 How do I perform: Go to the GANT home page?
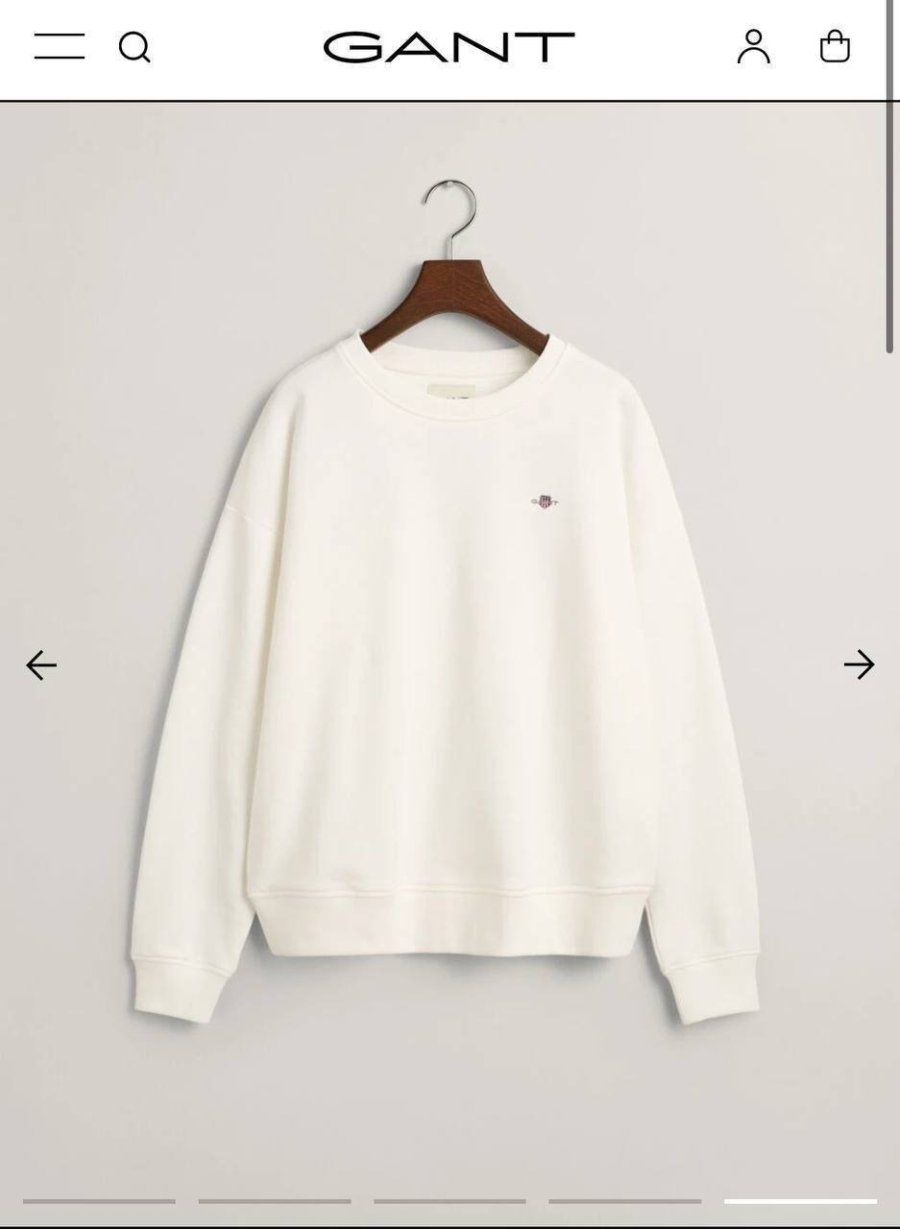point(449,46)
